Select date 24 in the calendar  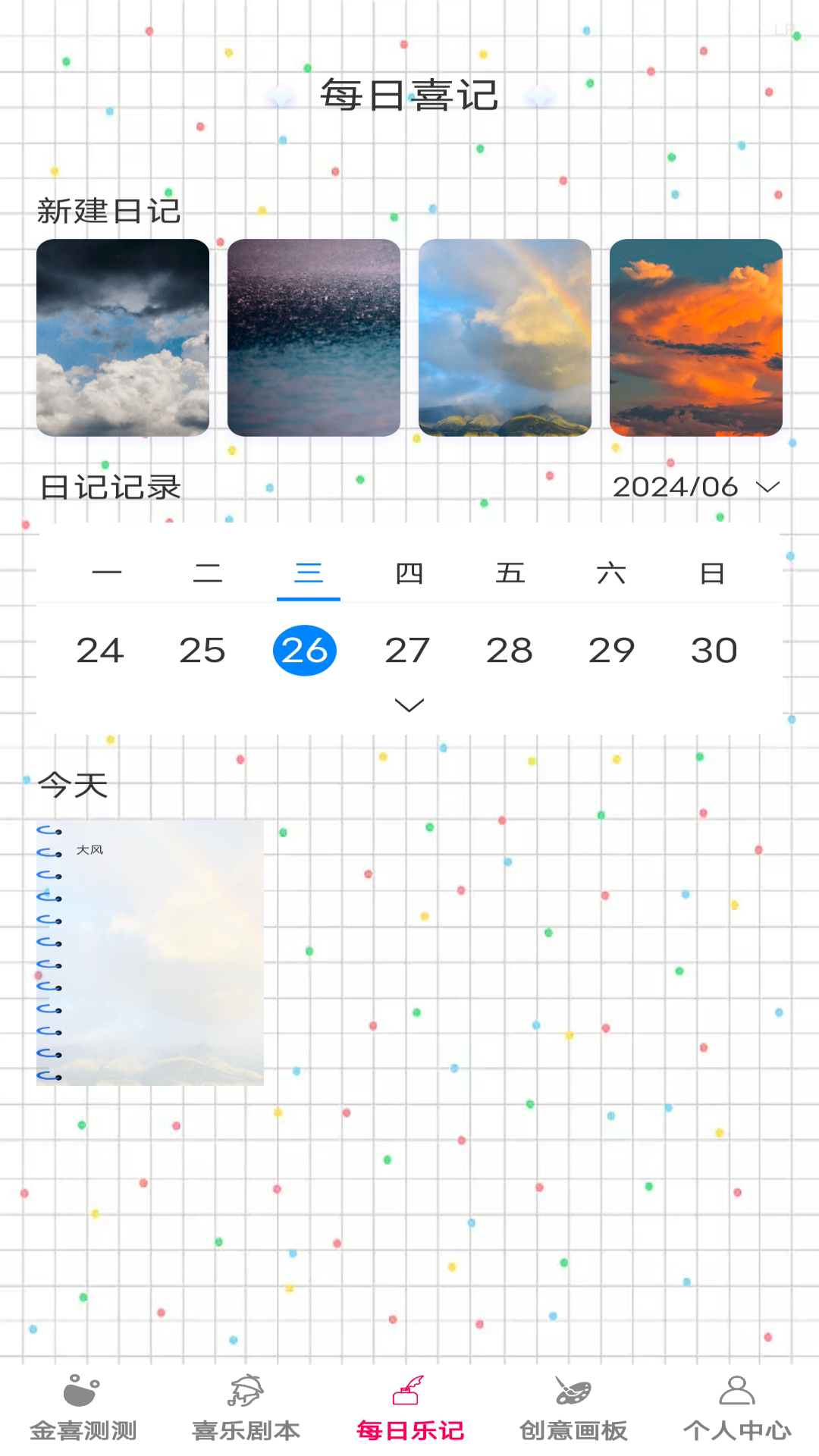[x=100, y=651]
